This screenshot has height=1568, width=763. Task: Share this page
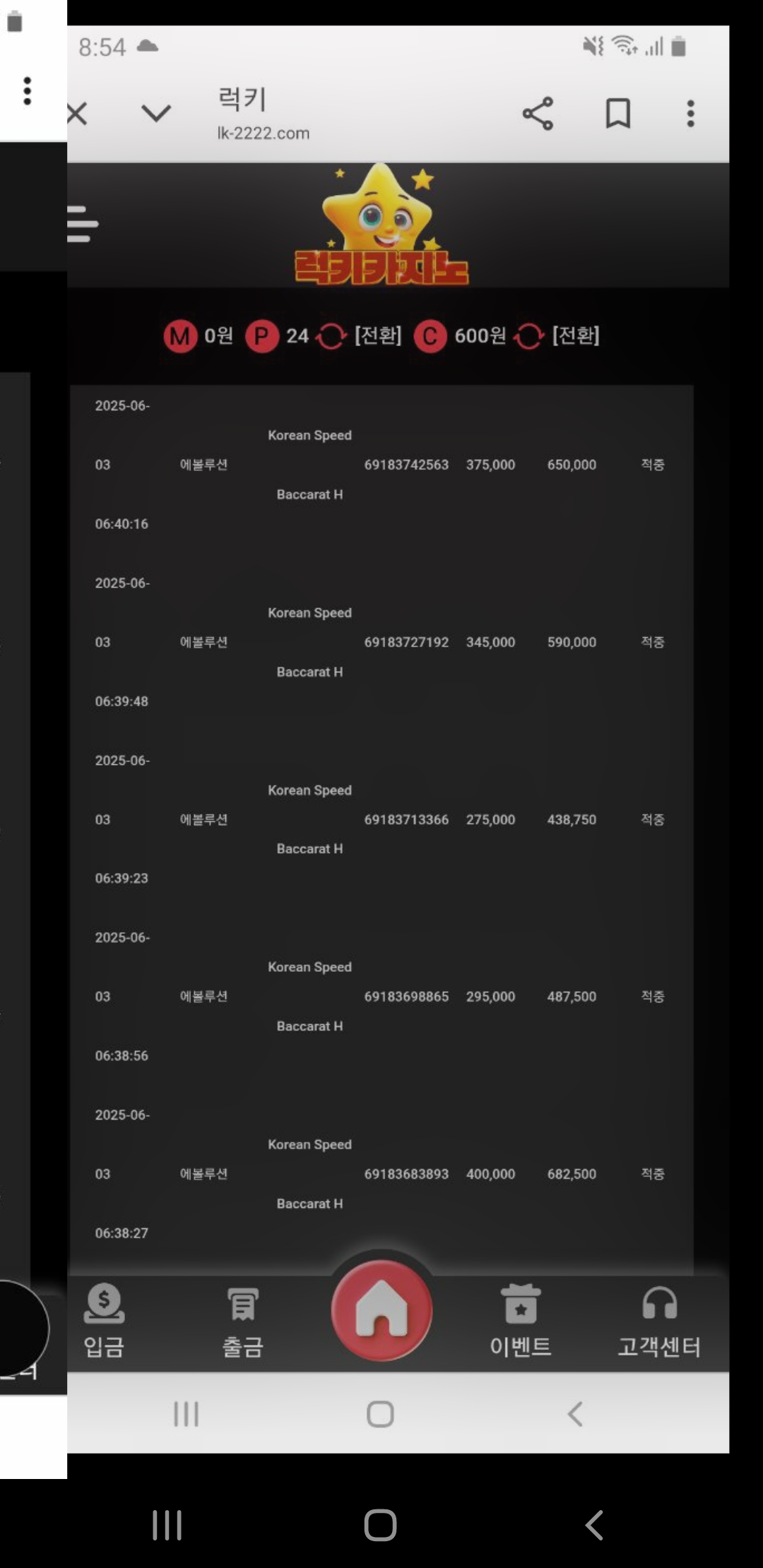tap(538, 113)
